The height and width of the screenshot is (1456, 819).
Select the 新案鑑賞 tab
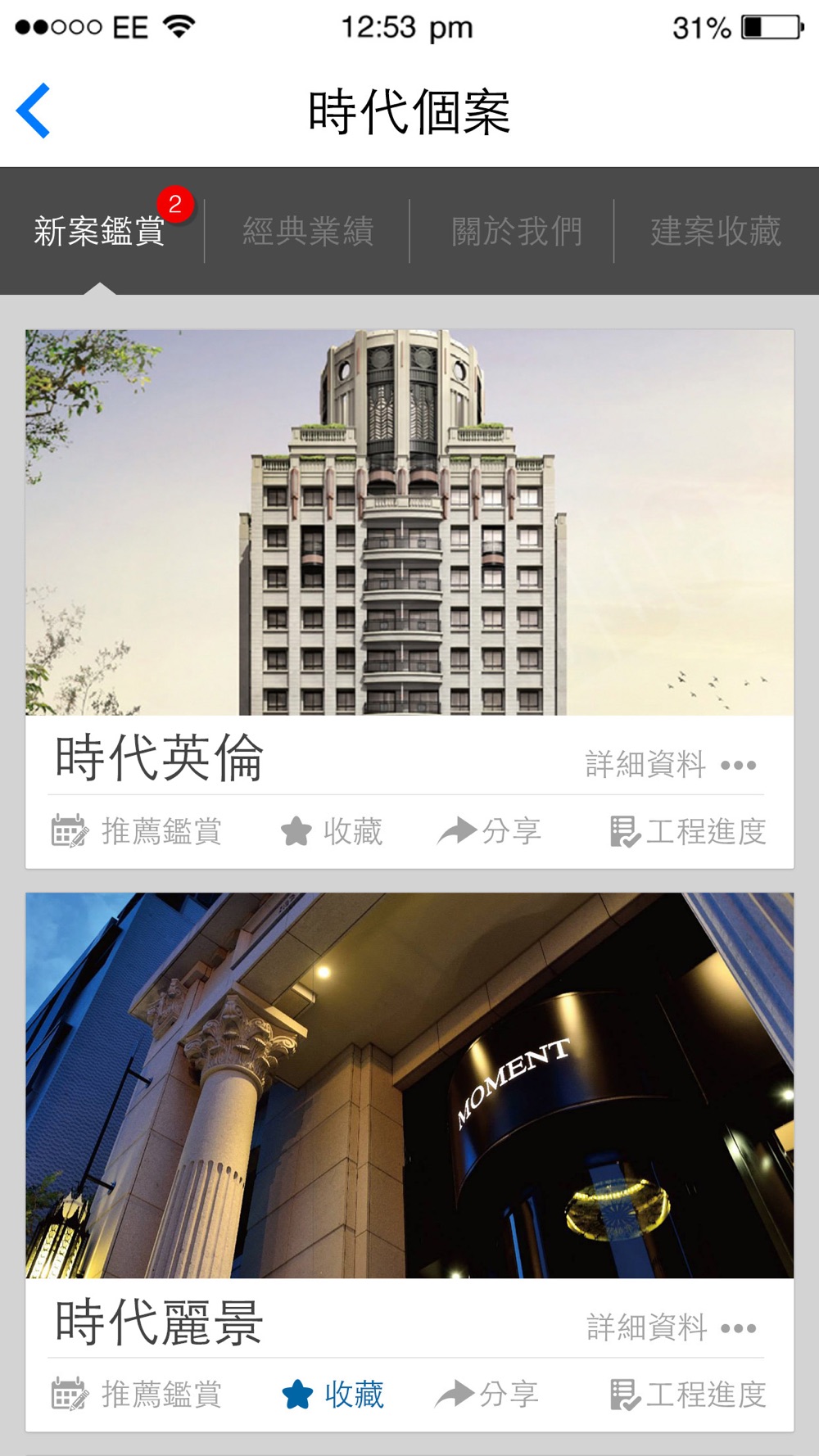(x=99, y=232)
